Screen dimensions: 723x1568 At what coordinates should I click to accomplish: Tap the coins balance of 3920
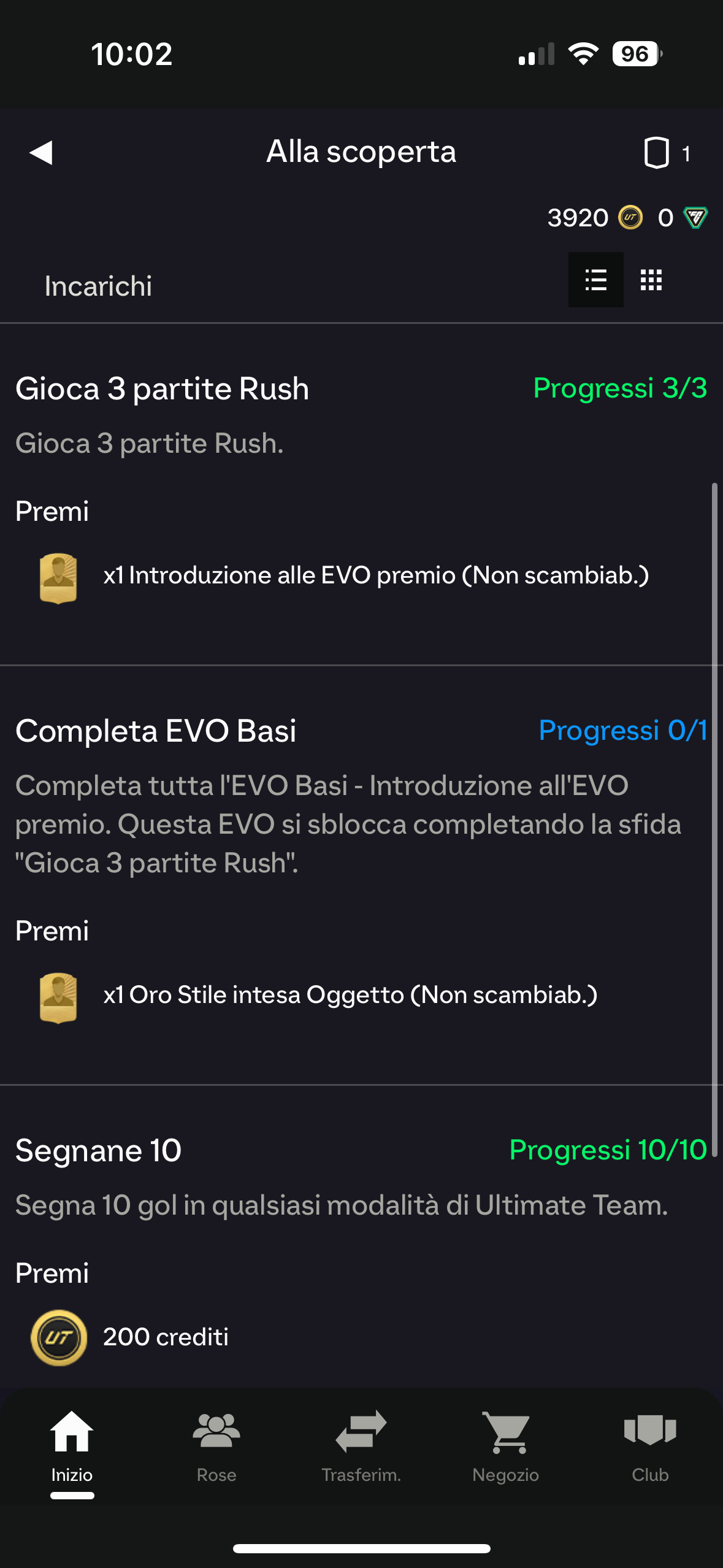click(x=595, y=218)
